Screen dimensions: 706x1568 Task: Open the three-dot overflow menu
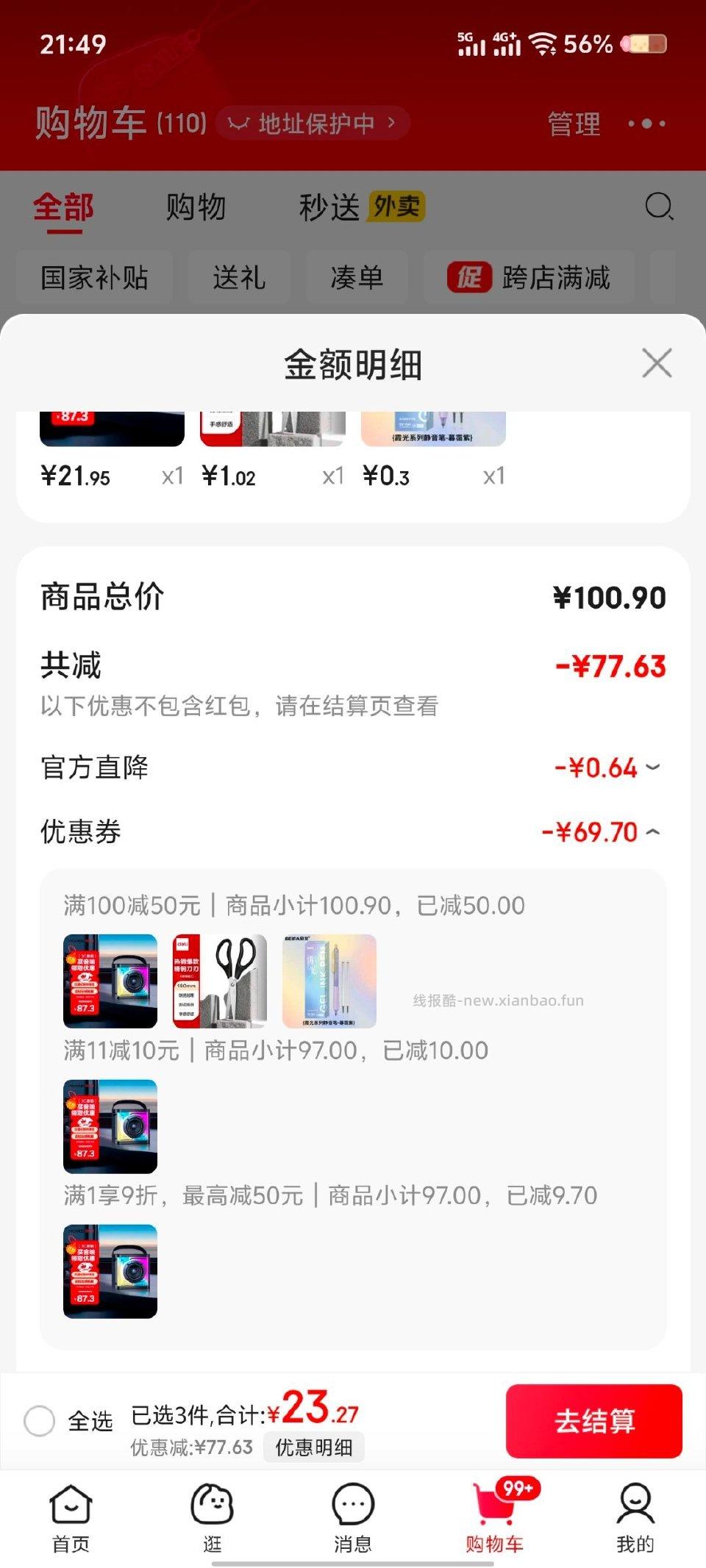click(646, 123)
